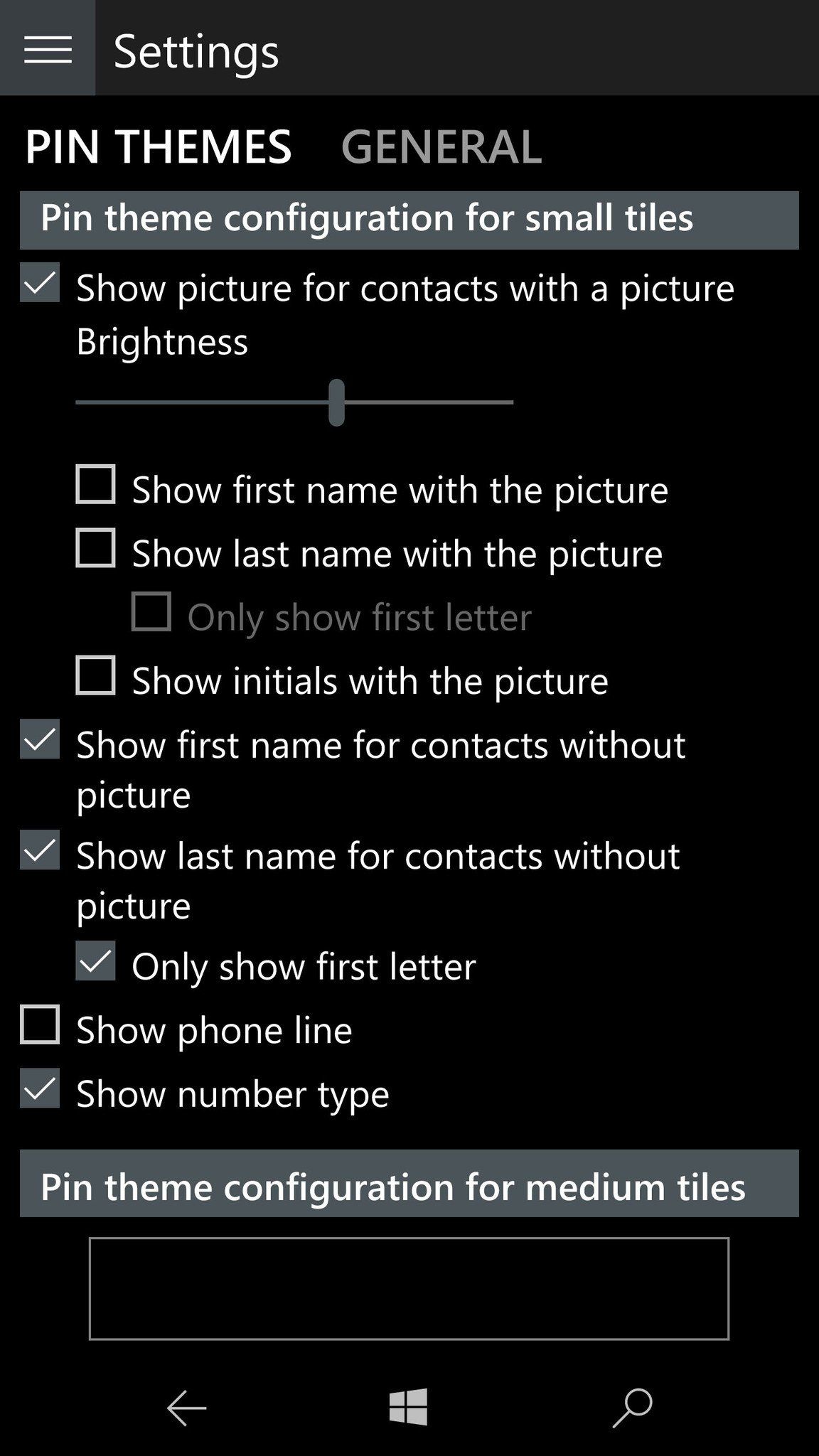Open the hamburger navigation menu
Viewport: 819px width, 1456px height.
[x=48, y=50]
